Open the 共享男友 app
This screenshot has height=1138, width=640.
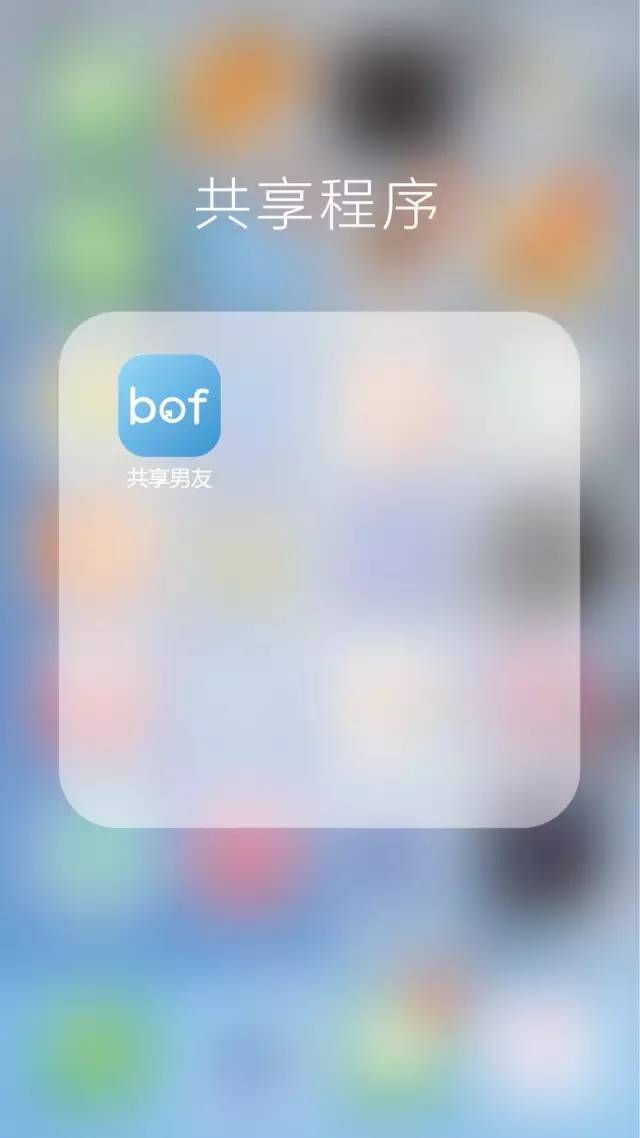click(x=169, y=406)
